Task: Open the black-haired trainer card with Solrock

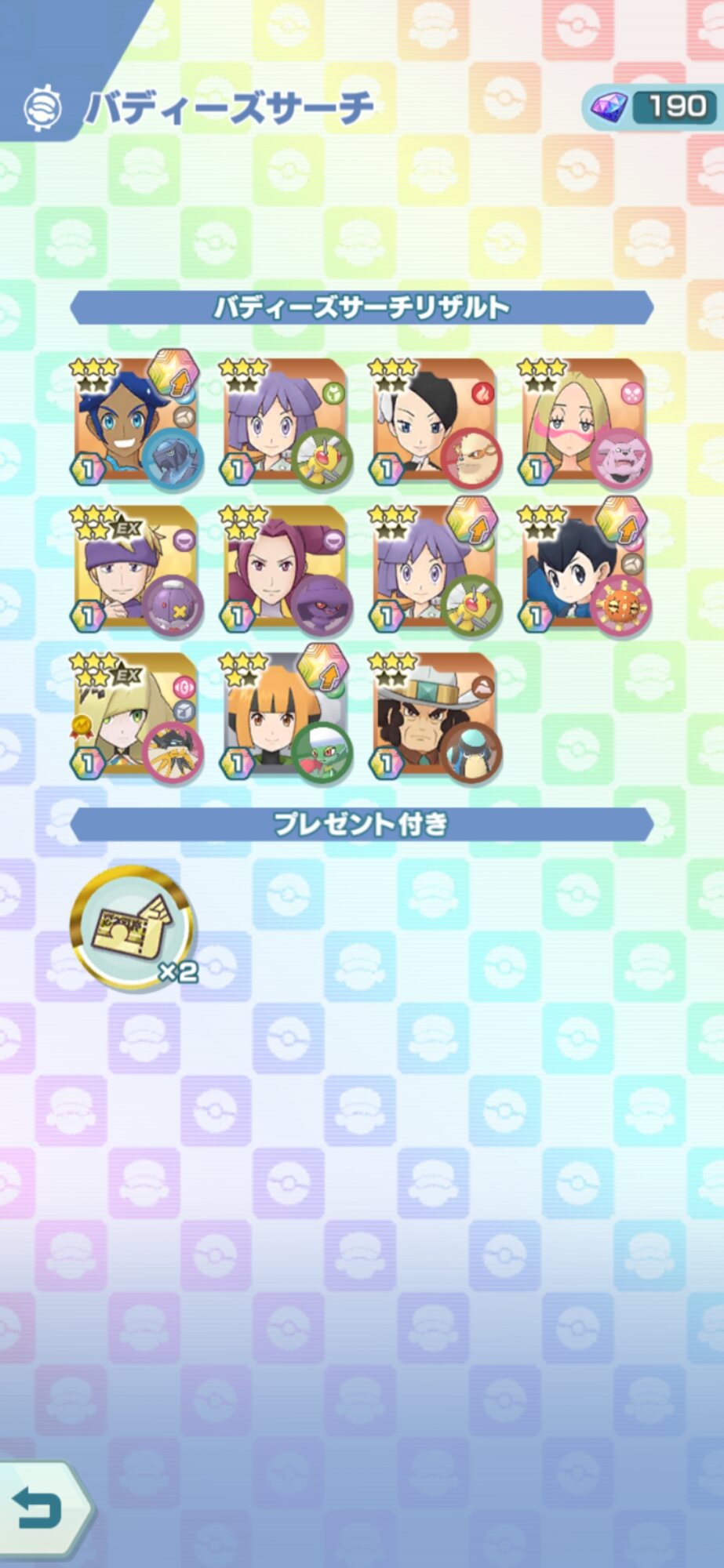Action: [x=584, y=570]
